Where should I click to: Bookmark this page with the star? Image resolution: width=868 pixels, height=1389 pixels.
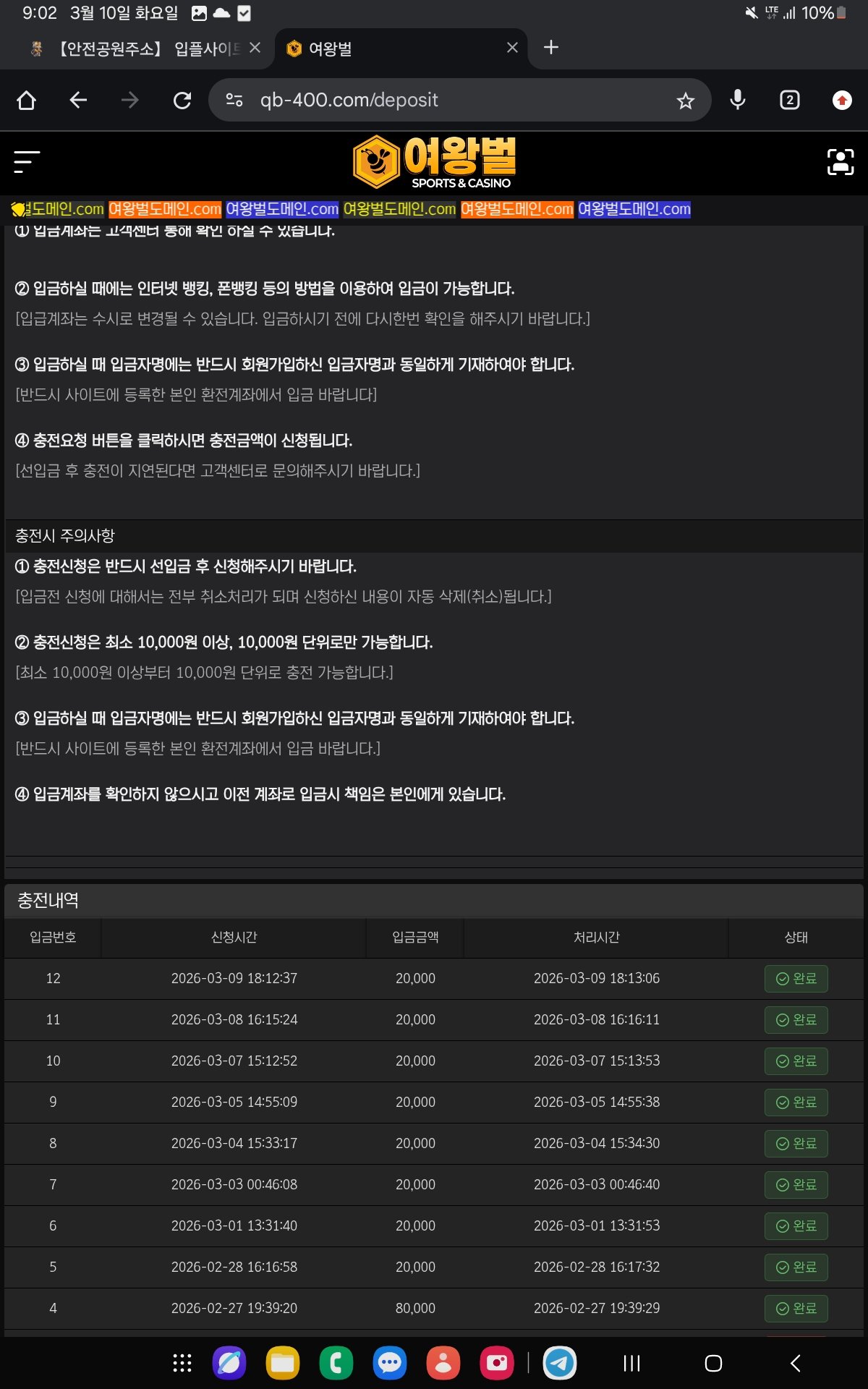[x=685, y=101]
